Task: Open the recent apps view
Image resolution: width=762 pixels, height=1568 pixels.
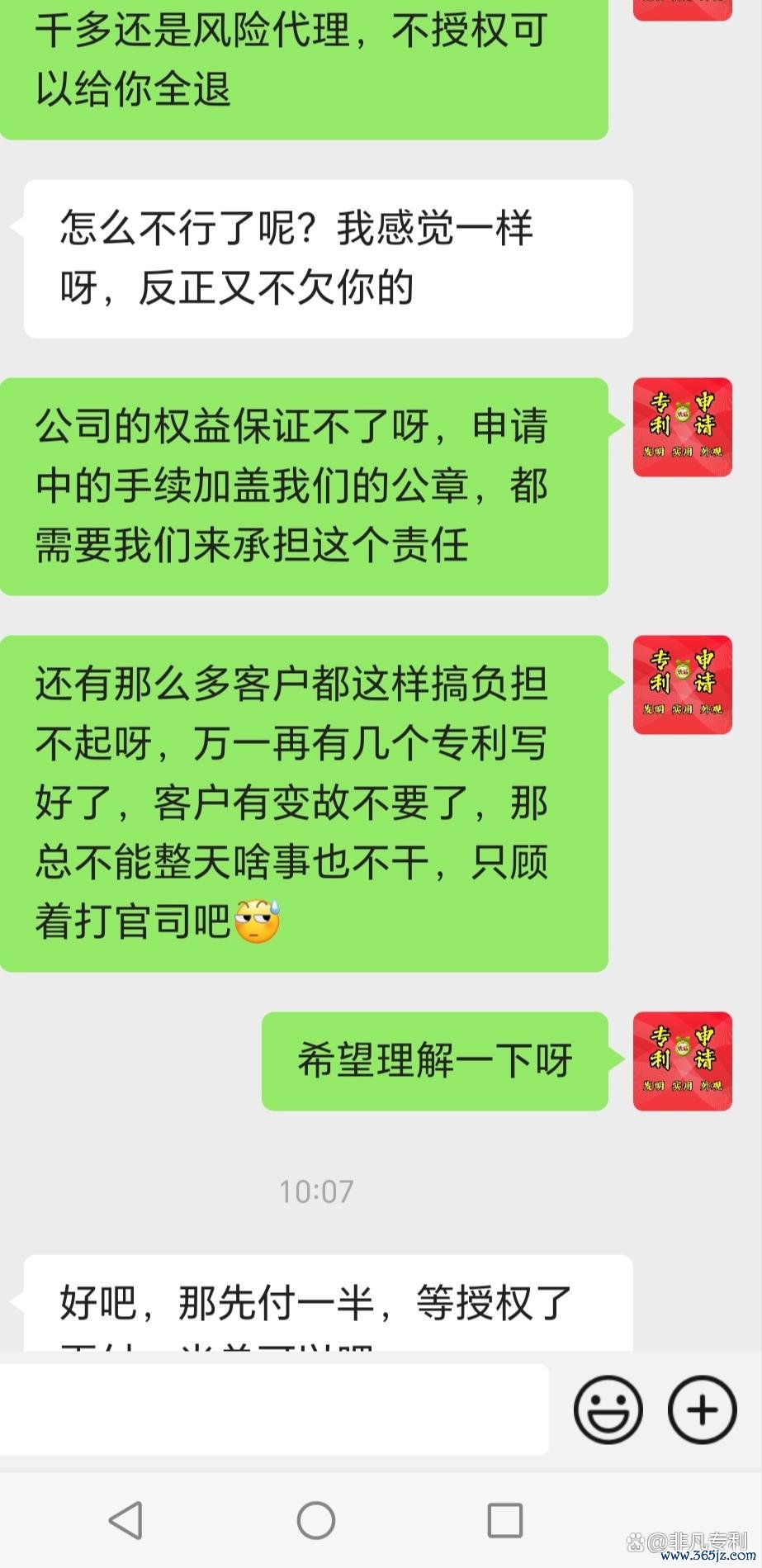Action: 504,1520
